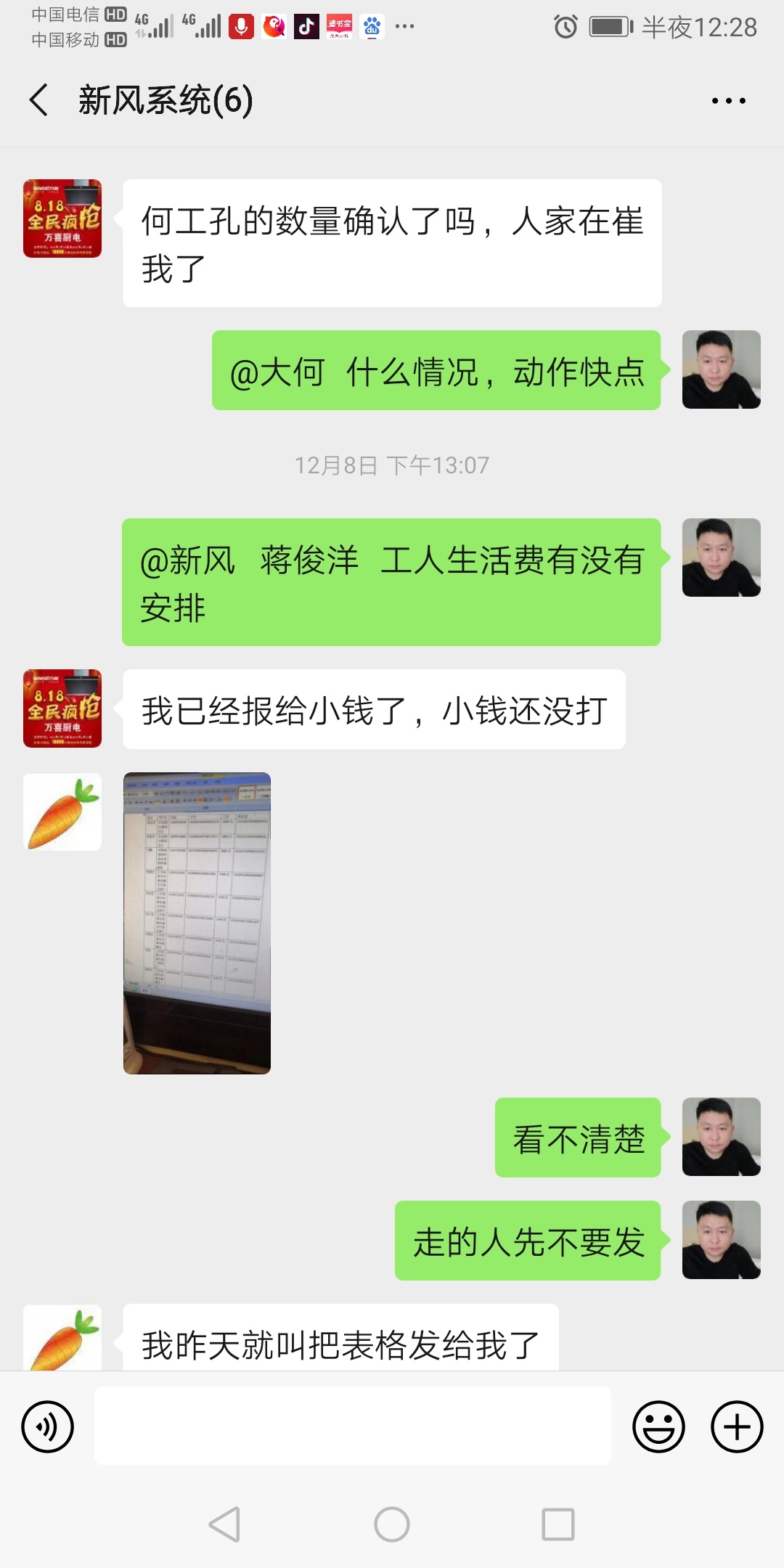Open the profile of the red 8.18 avatar
The height and width of the screenshot is (1568, 784).
coord(62,219)
